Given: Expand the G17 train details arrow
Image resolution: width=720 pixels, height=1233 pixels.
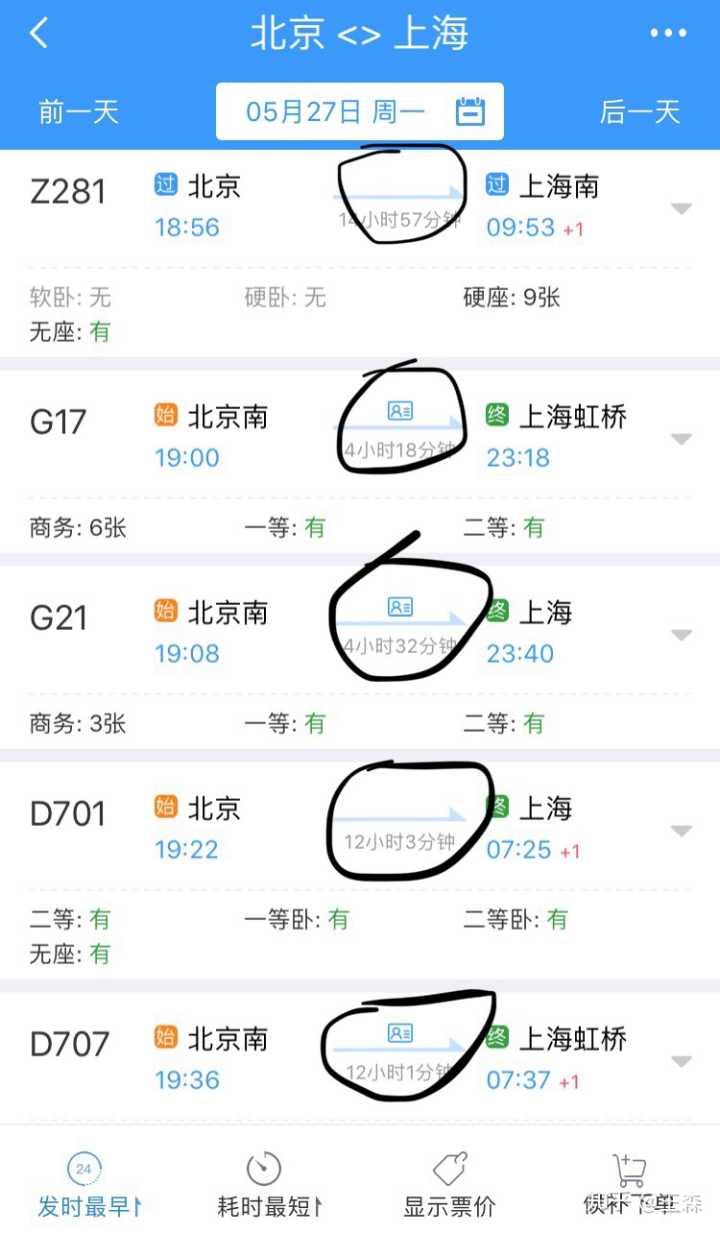Looking at the screenshot, I should (681, 439).
